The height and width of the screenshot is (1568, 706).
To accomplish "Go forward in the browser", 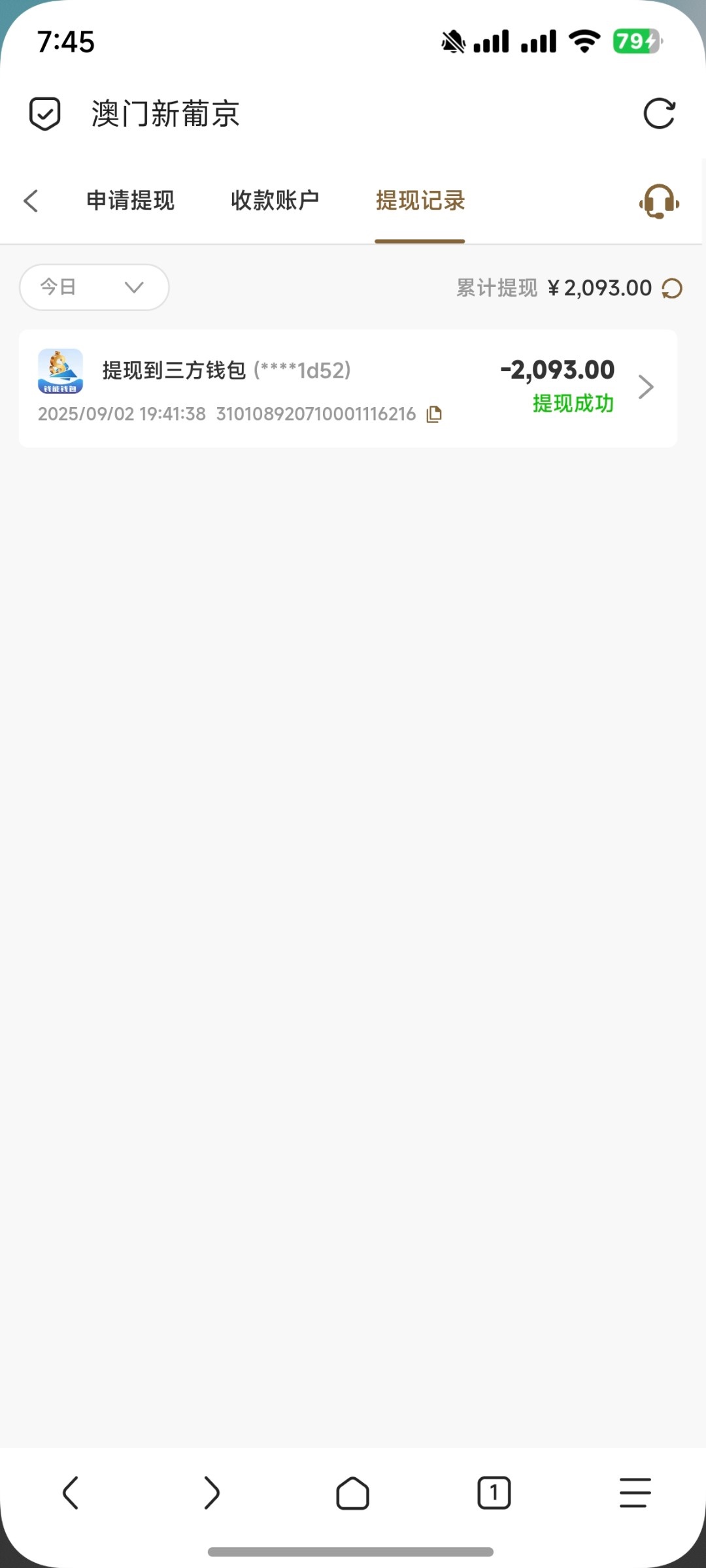I will (x=211, y=1493).
